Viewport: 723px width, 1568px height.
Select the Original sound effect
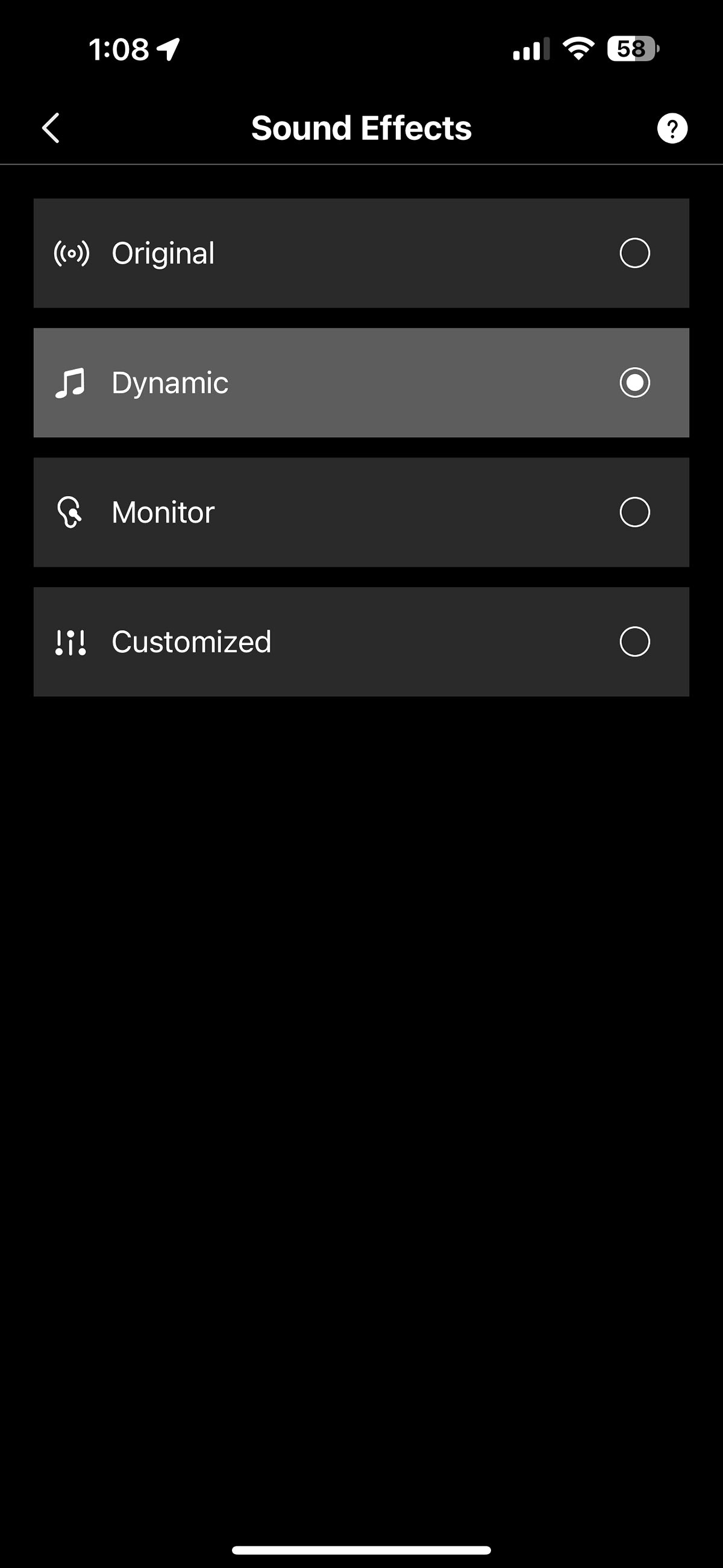point(361,253)
